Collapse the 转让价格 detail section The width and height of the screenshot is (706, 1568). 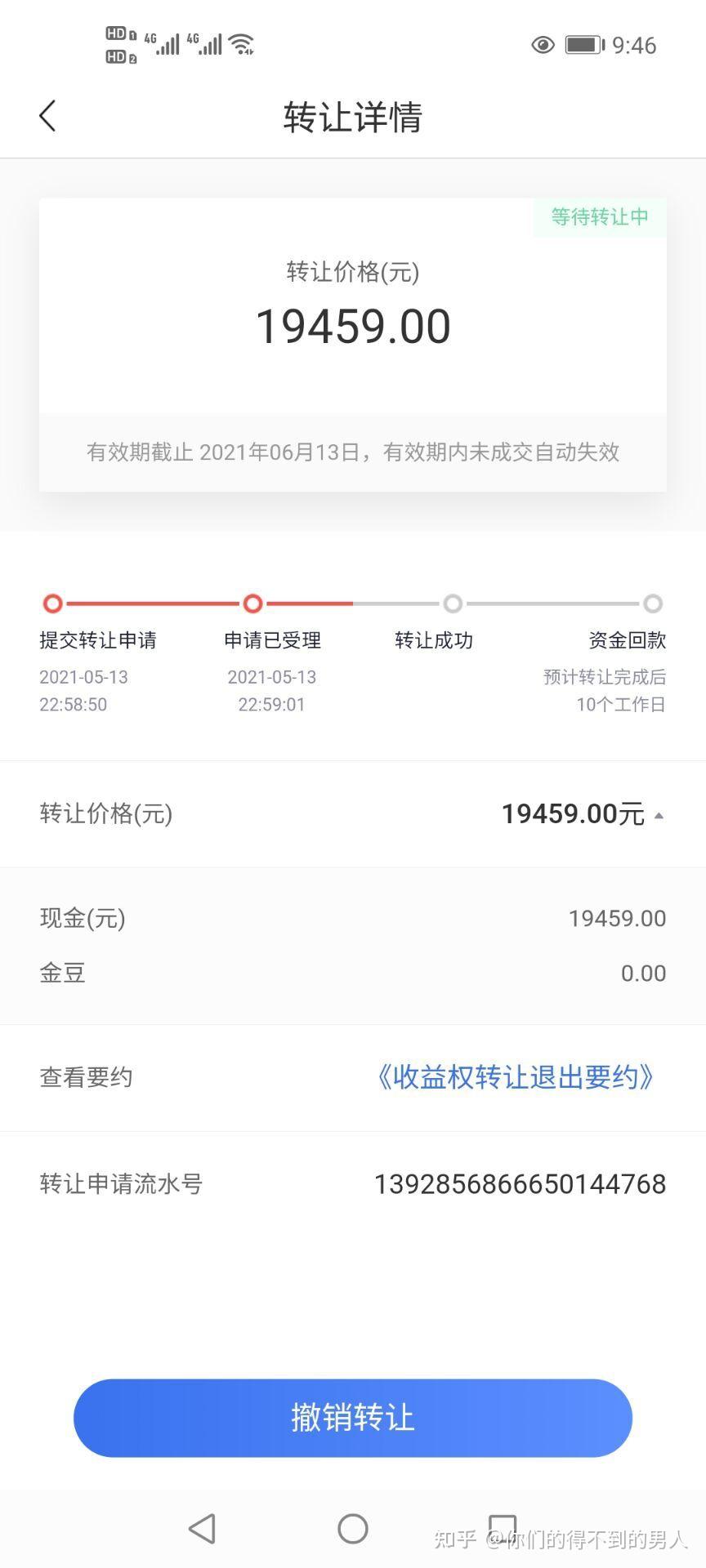[658, 813]
